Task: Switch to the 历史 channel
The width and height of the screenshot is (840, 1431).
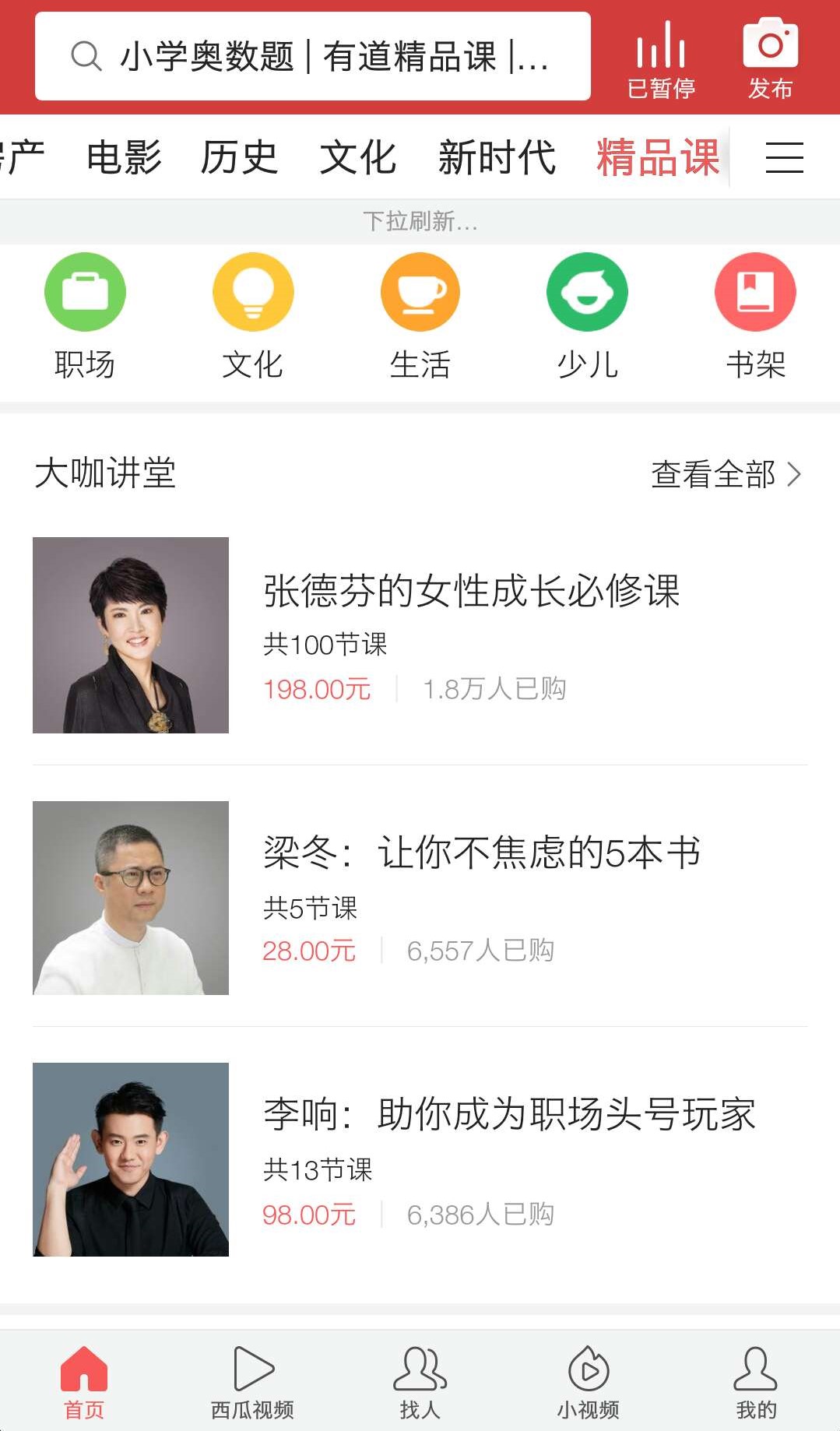Action: tap(240, 157)
